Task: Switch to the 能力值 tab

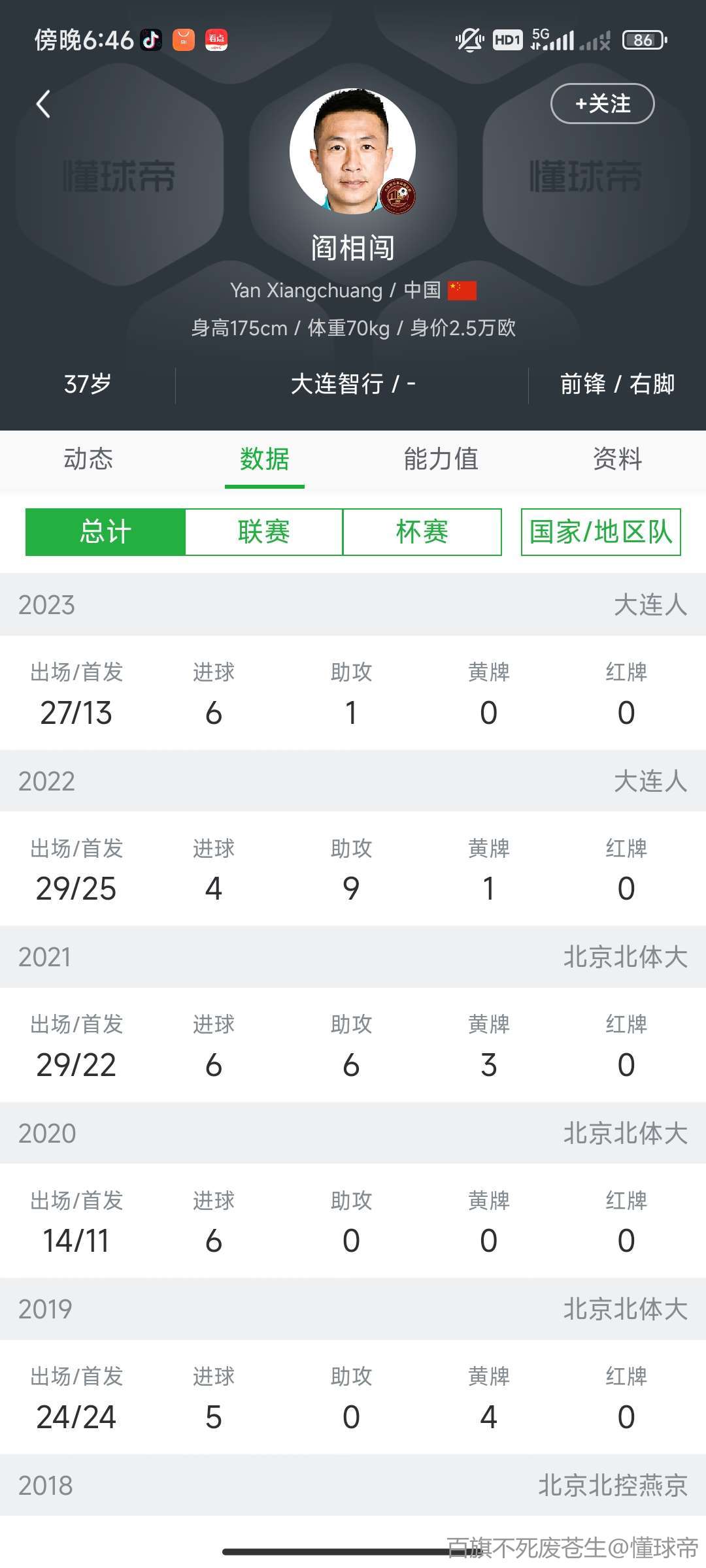Action: [441, 459]
